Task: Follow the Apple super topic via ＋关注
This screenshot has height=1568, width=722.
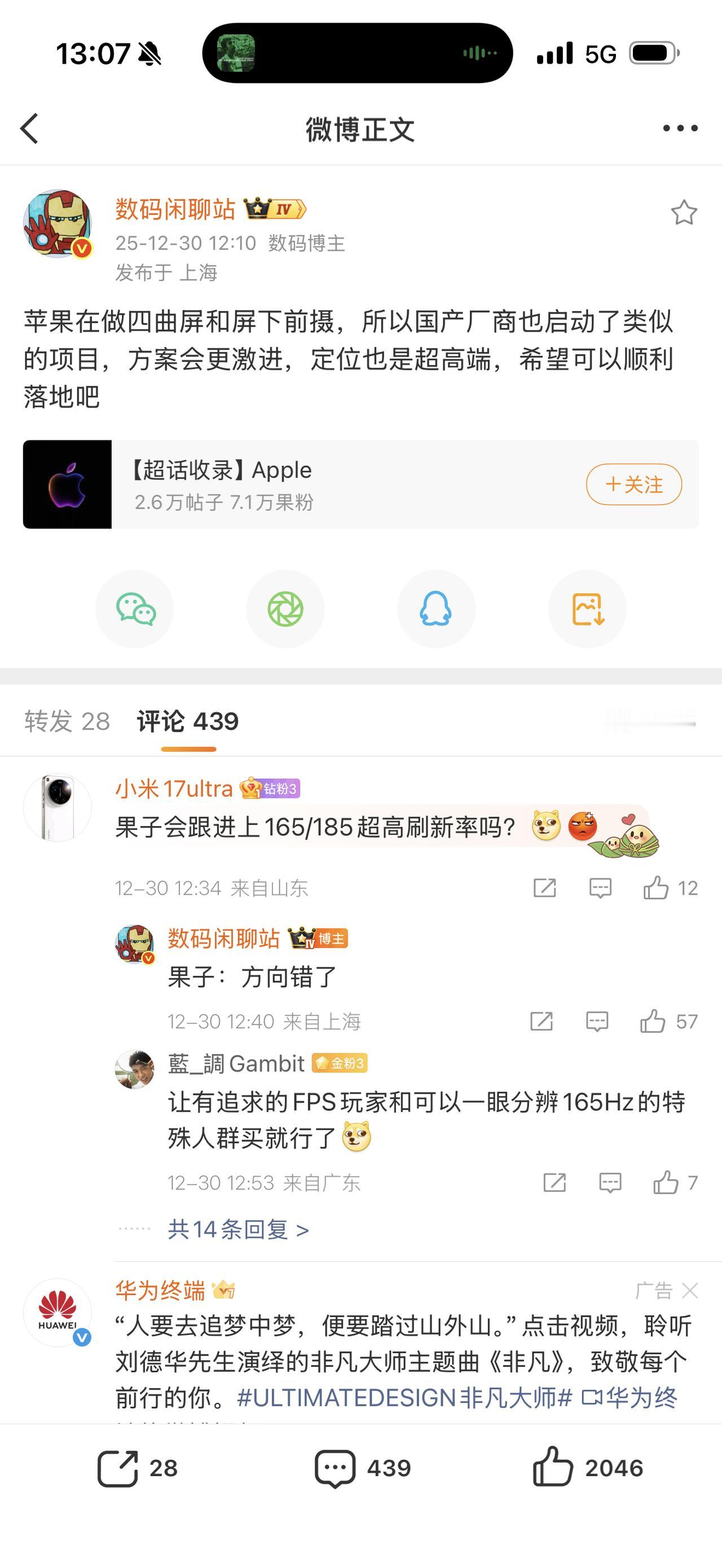Action: (635, 484)
